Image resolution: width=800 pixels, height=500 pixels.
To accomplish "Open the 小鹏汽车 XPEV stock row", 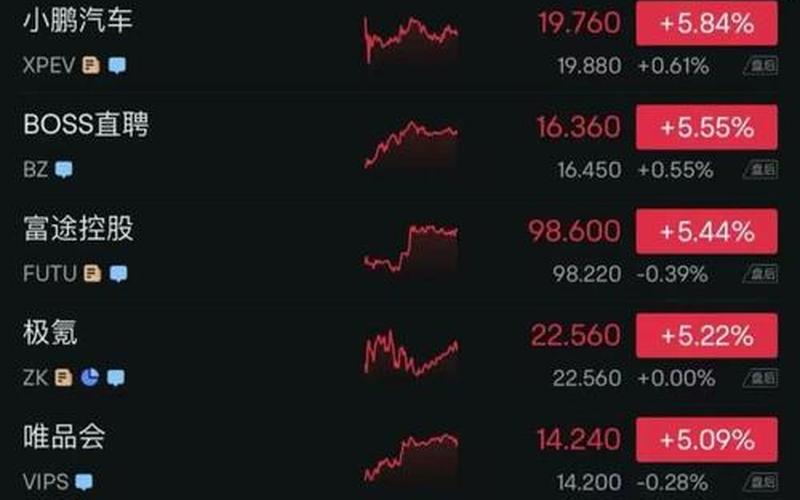I will 78,22.
